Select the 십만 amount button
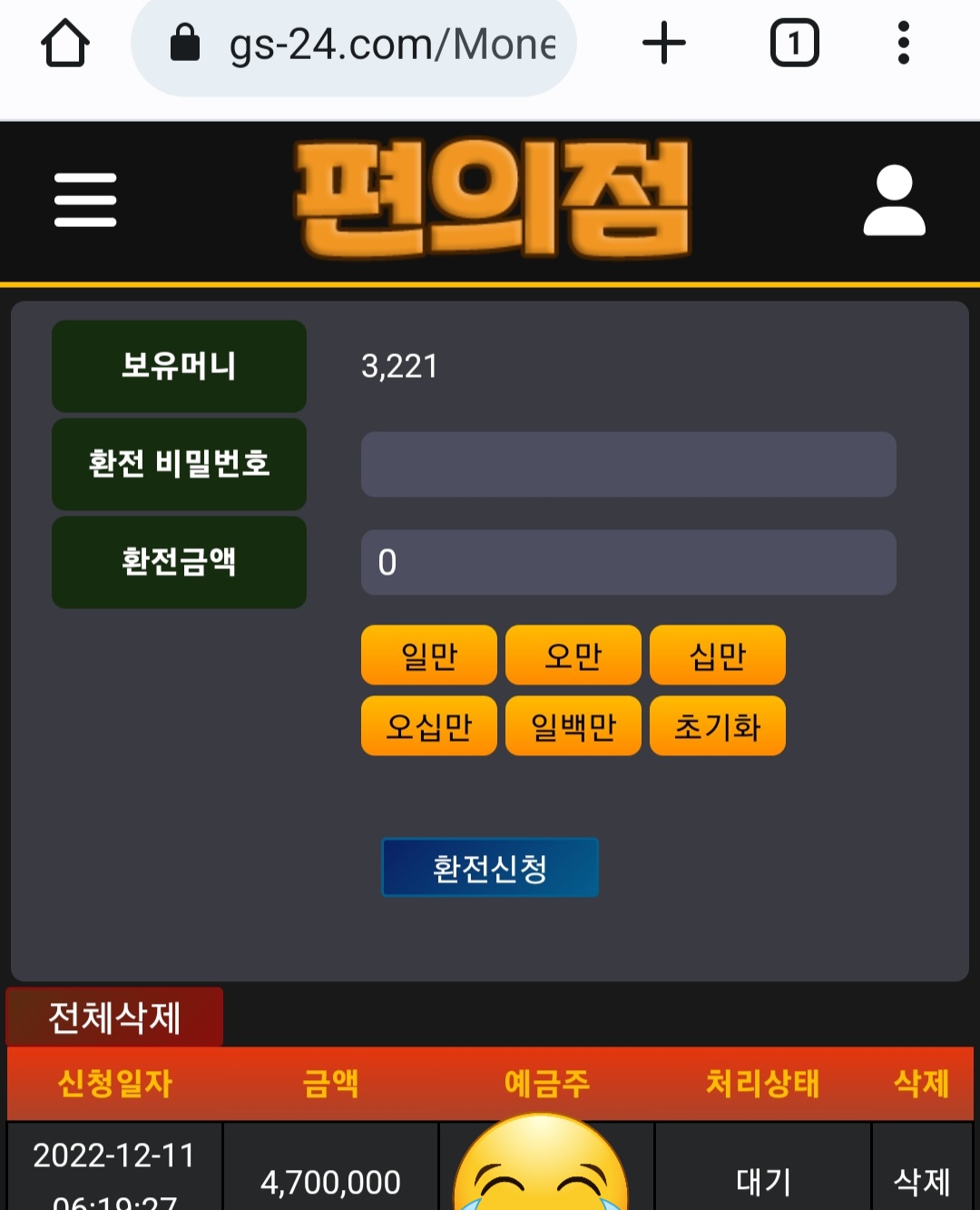 pos(717,655)
